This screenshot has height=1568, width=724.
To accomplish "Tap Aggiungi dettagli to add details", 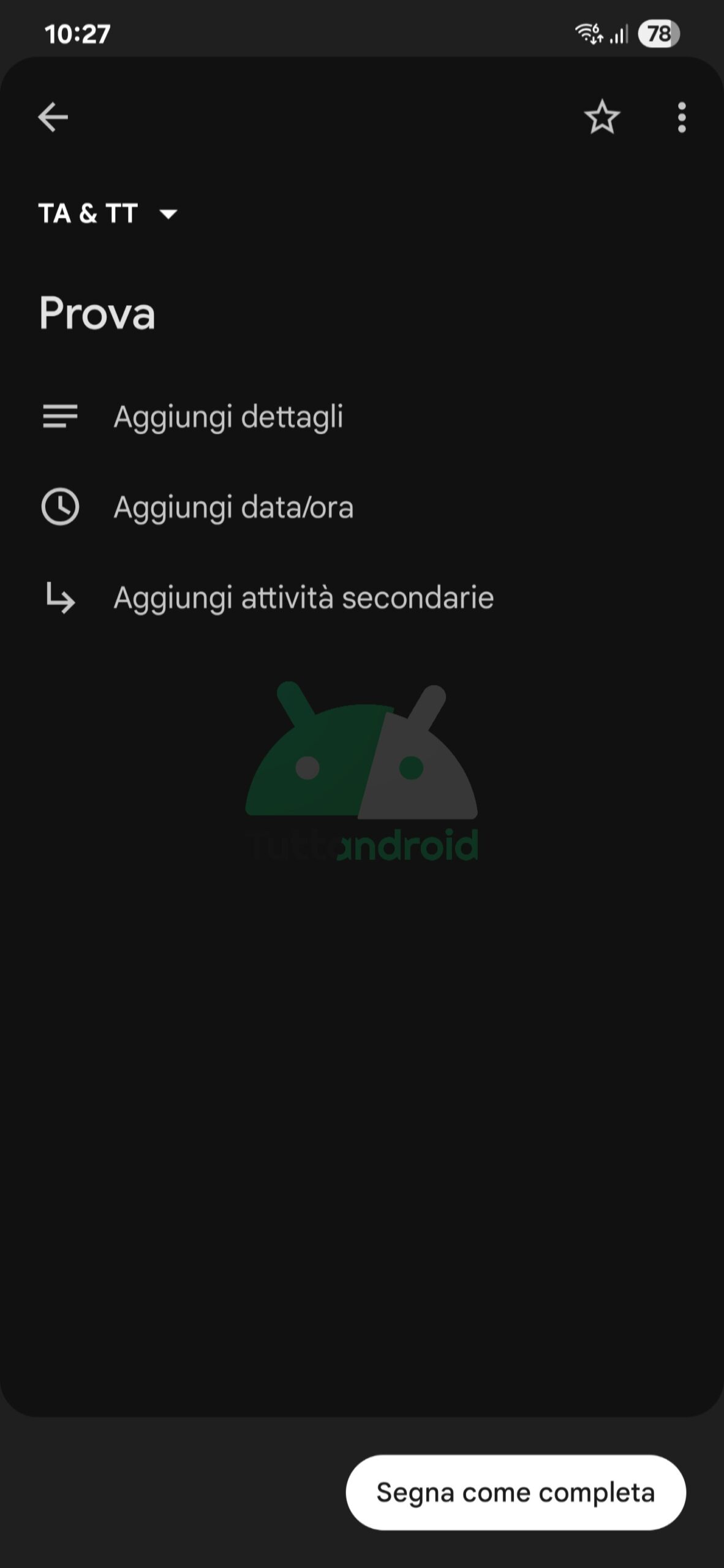I will click(228, 417).
